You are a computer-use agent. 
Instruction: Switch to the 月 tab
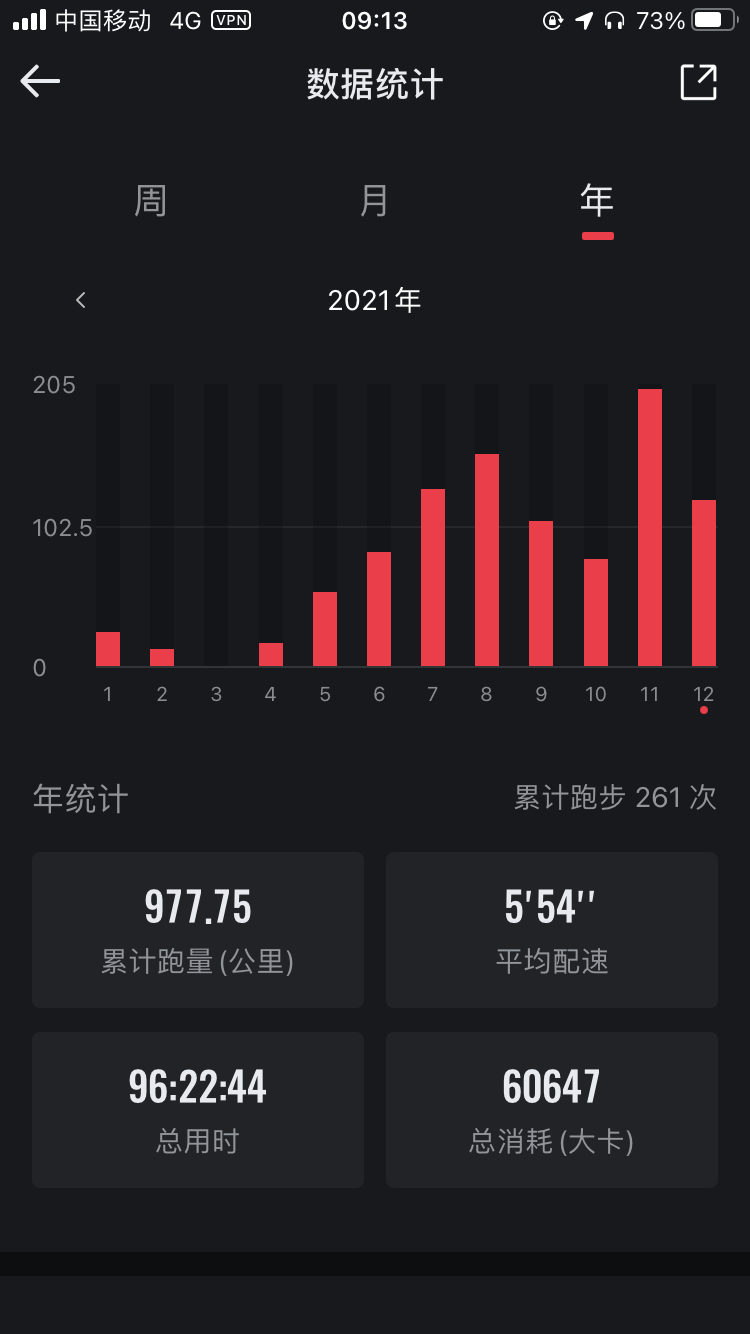coord(374,201)
